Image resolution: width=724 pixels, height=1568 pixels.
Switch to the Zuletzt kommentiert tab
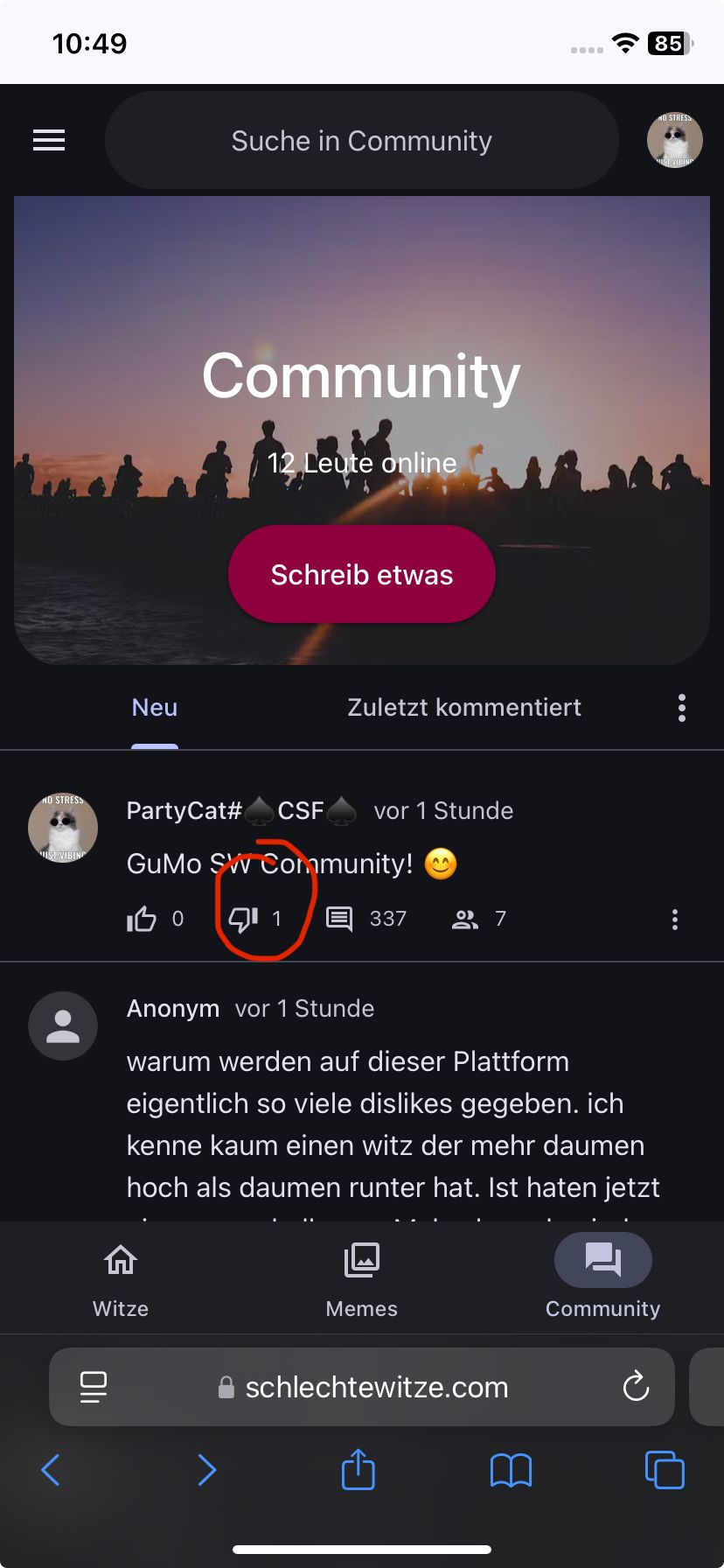pyautogui.click(x=463, y=708)
